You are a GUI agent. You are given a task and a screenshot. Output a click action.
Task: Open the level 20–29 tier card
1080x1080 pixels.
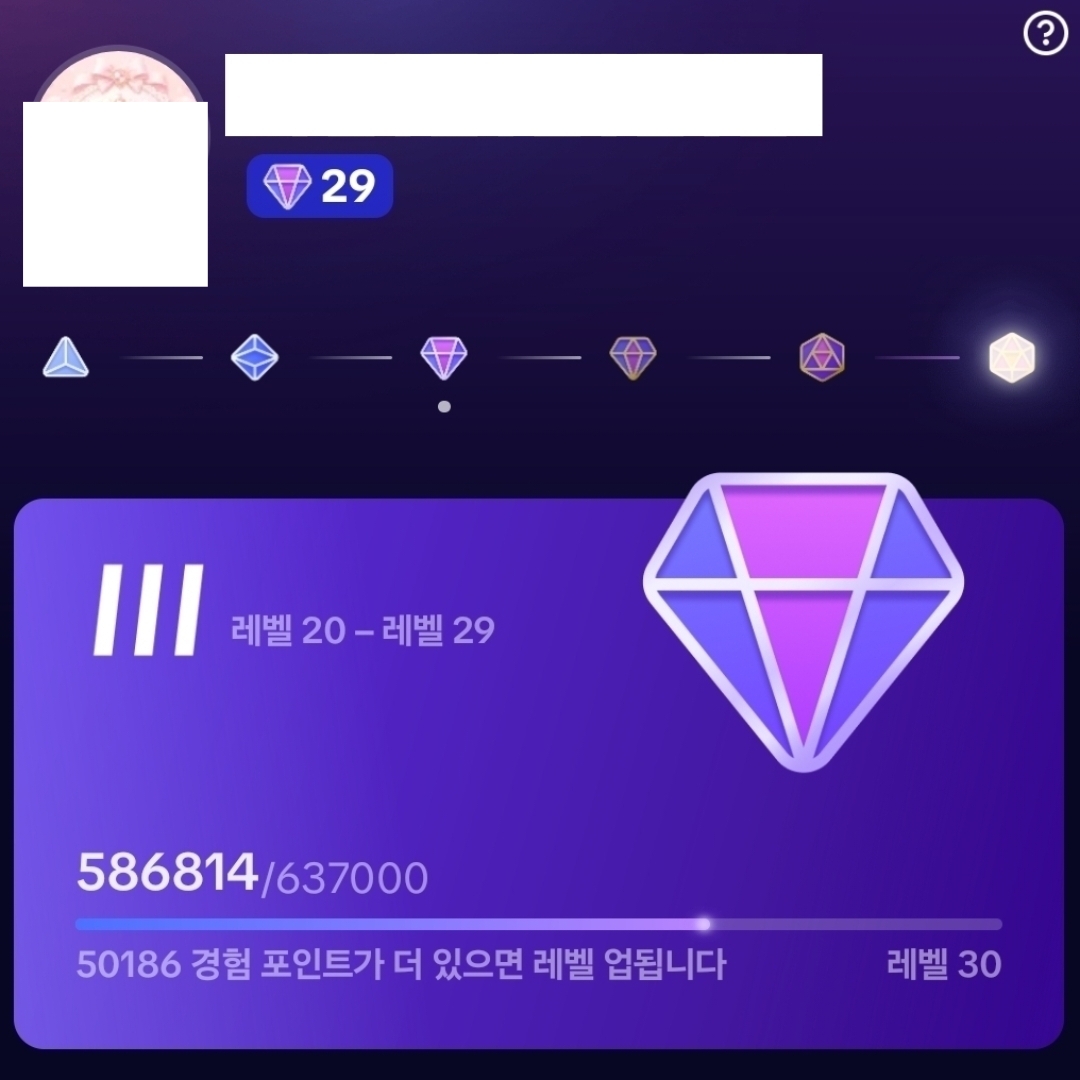pos(538,772)
